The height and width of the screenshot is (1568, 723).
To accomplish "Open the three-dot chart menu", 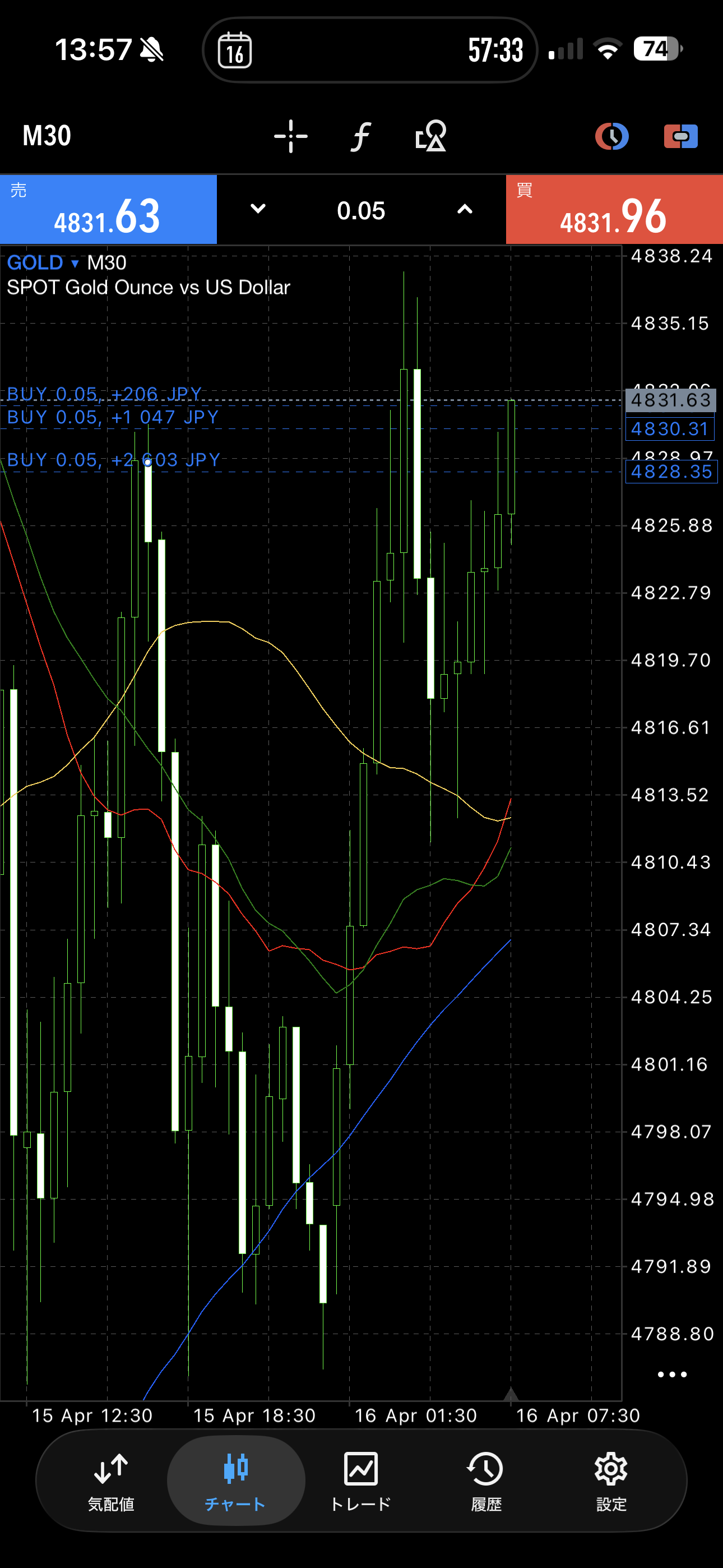I will click(672, 1375).
